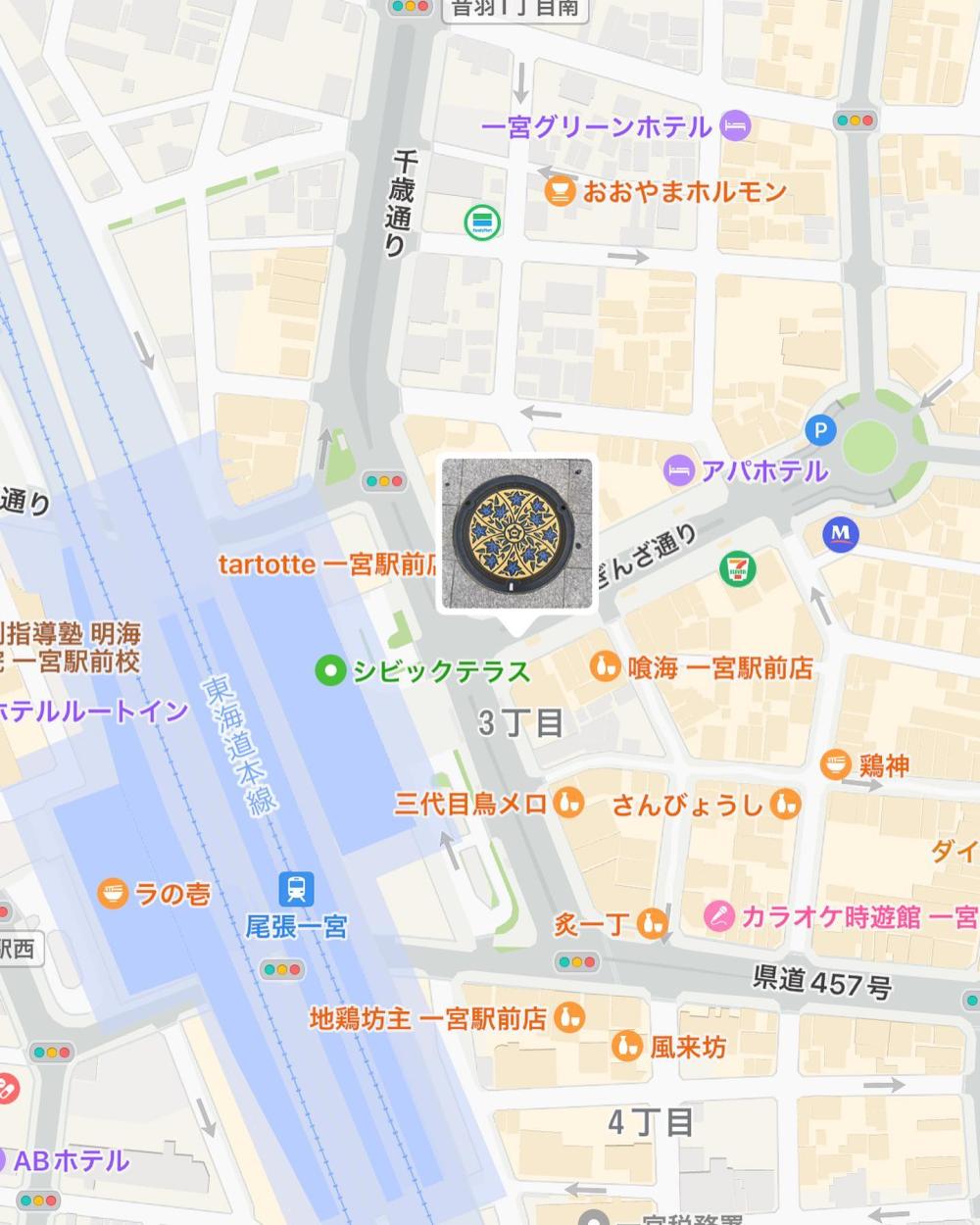Tap the おおやまホルモン restaurant marker
The image size is (980, 1225).
tap(560, 190)
